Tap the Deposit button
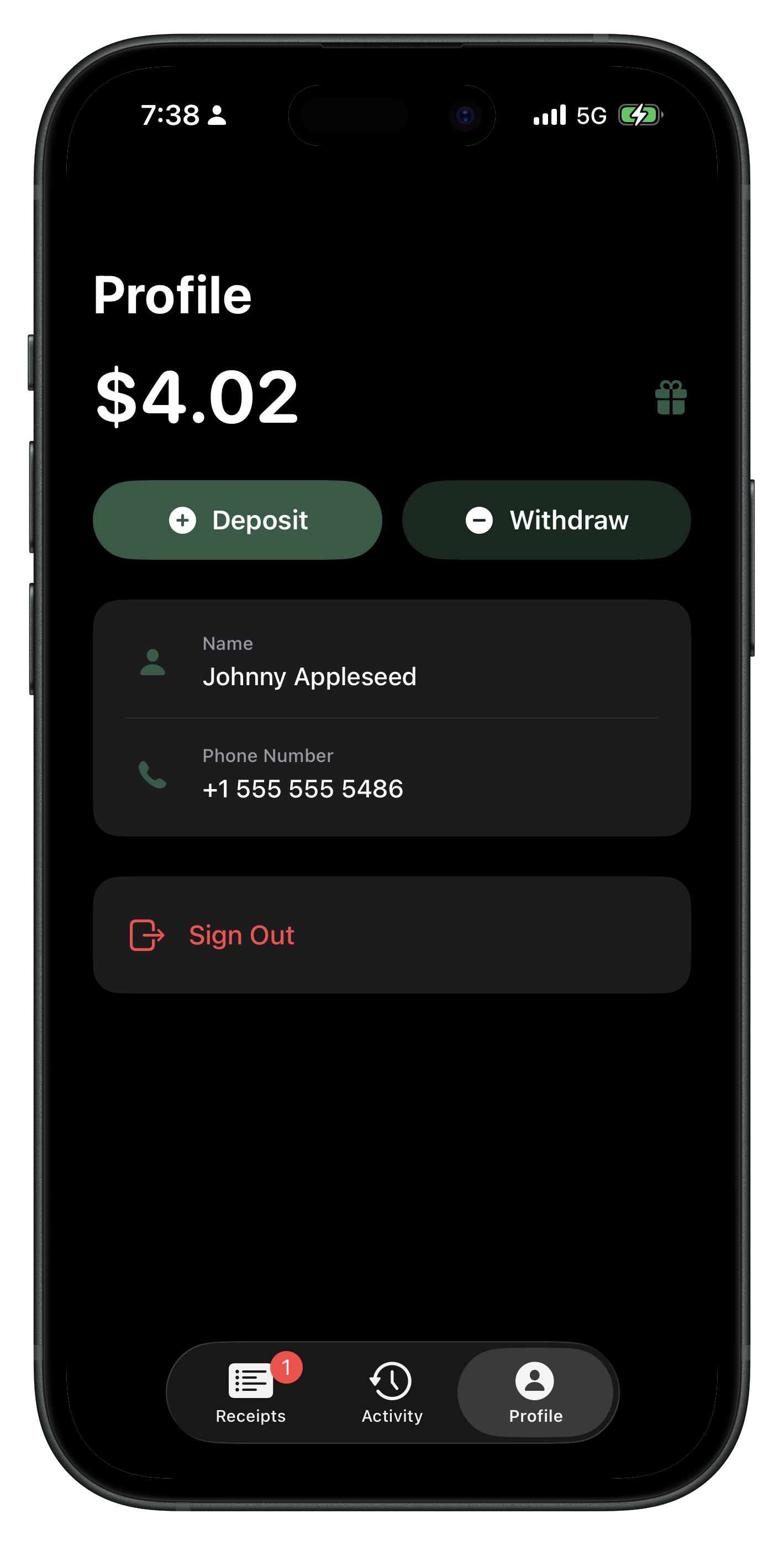 coord(238,520)
